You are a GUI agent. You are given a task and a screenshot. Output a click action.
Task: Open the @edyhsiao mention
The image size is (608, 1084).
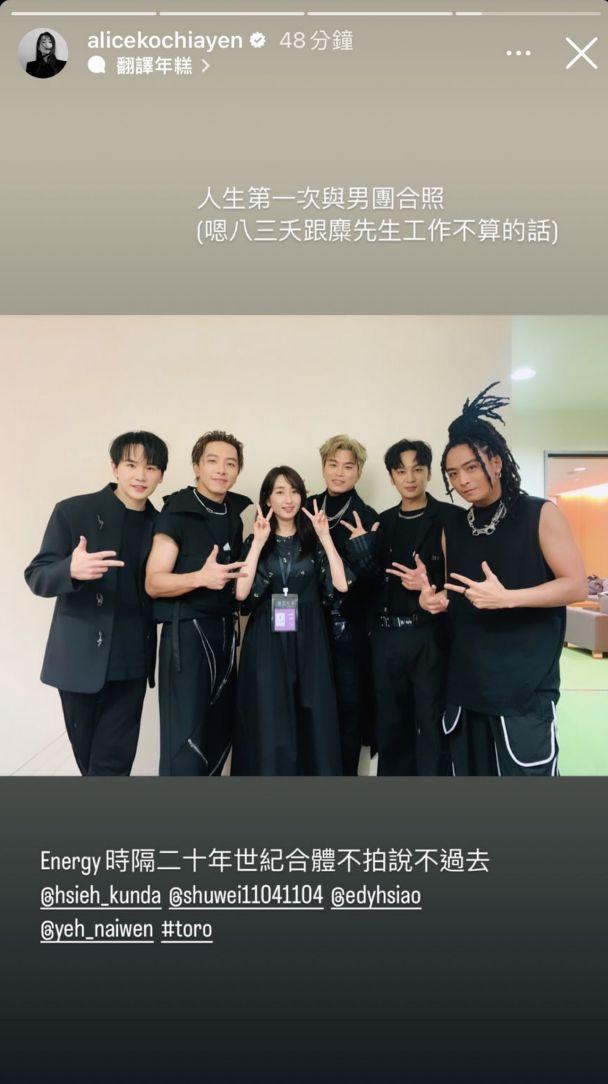point(375,896)
